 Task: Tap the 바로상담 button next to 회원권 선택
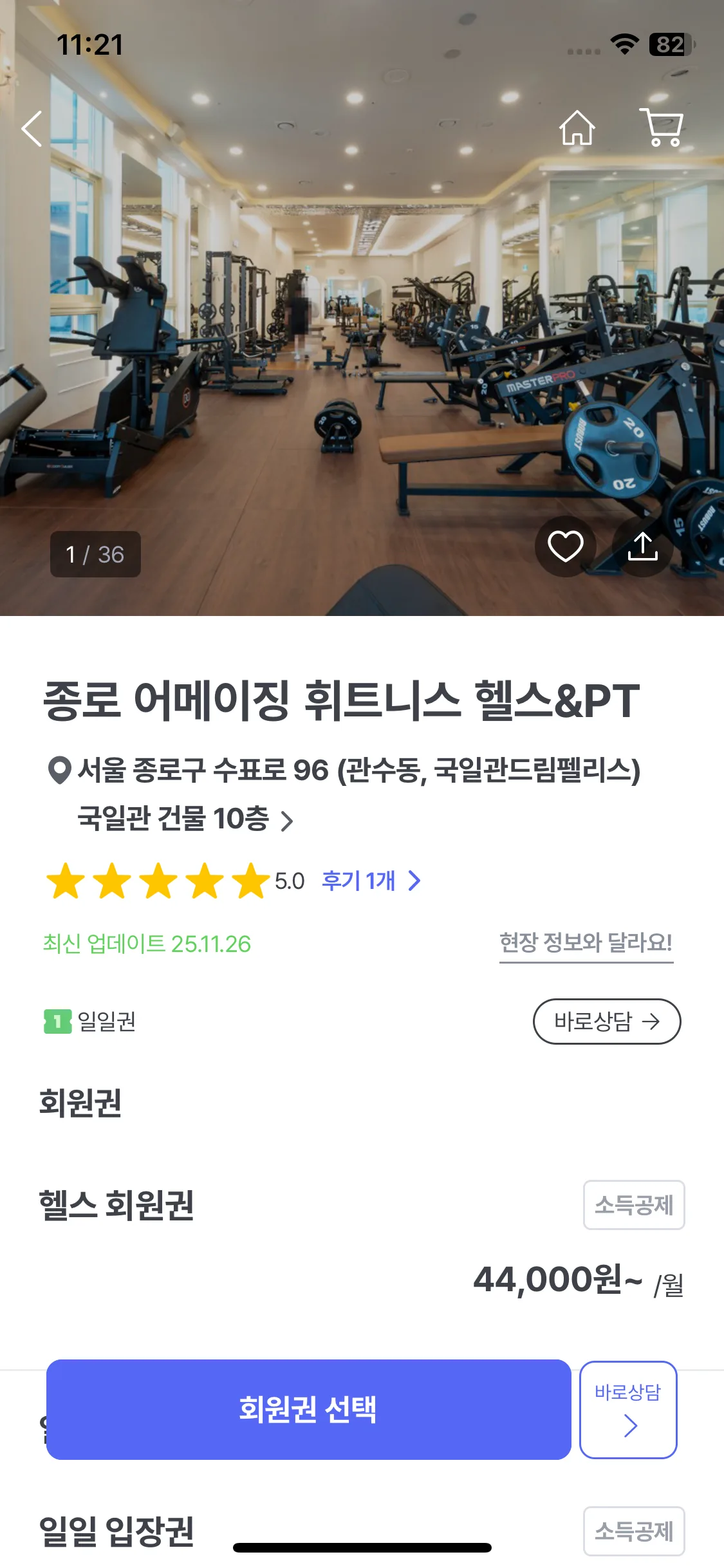pyautogui.click(x=628, y=1409)
